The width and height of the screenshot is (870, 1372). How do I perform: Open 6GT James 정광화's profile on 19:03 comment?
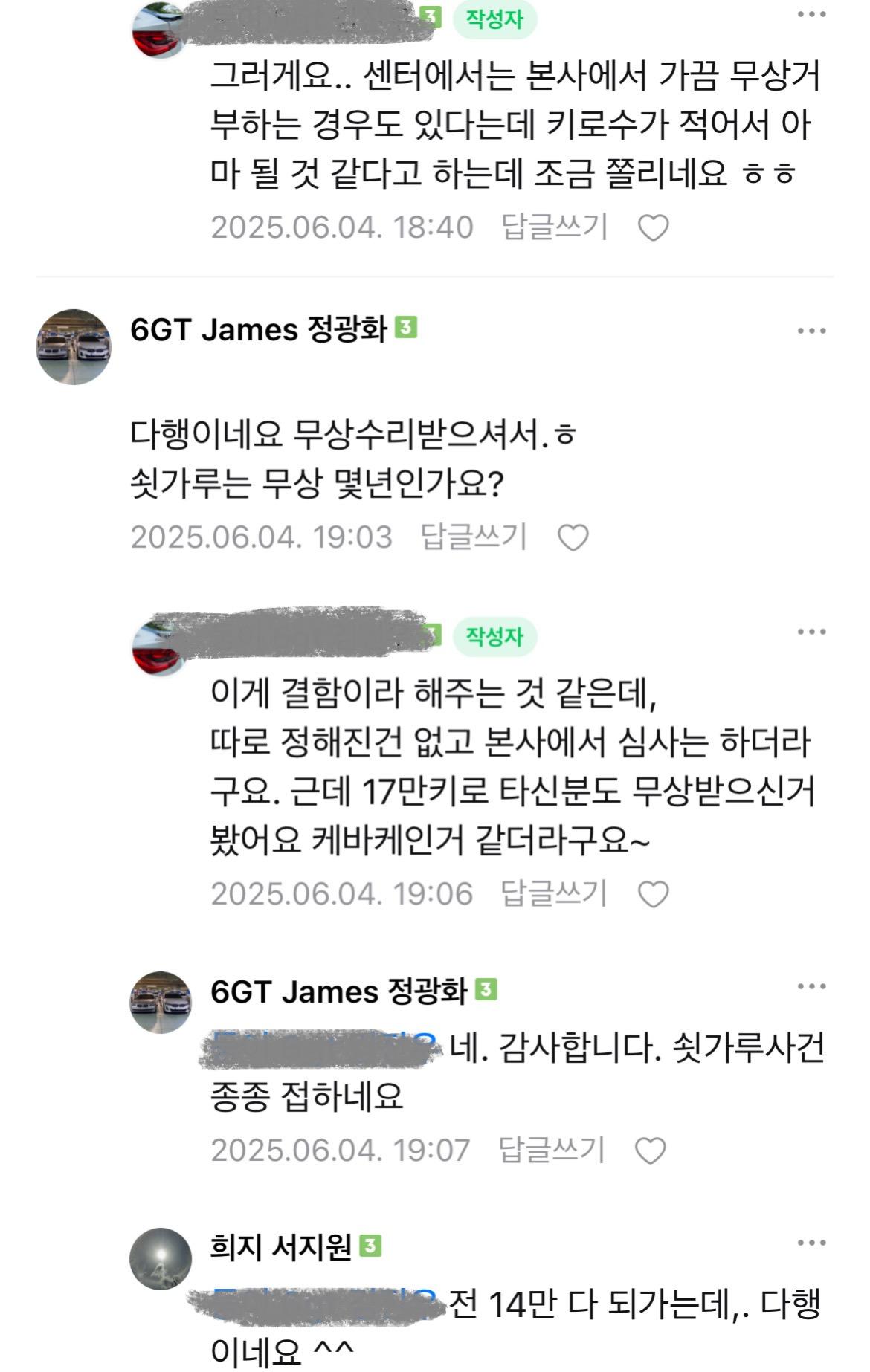point(73,346)
